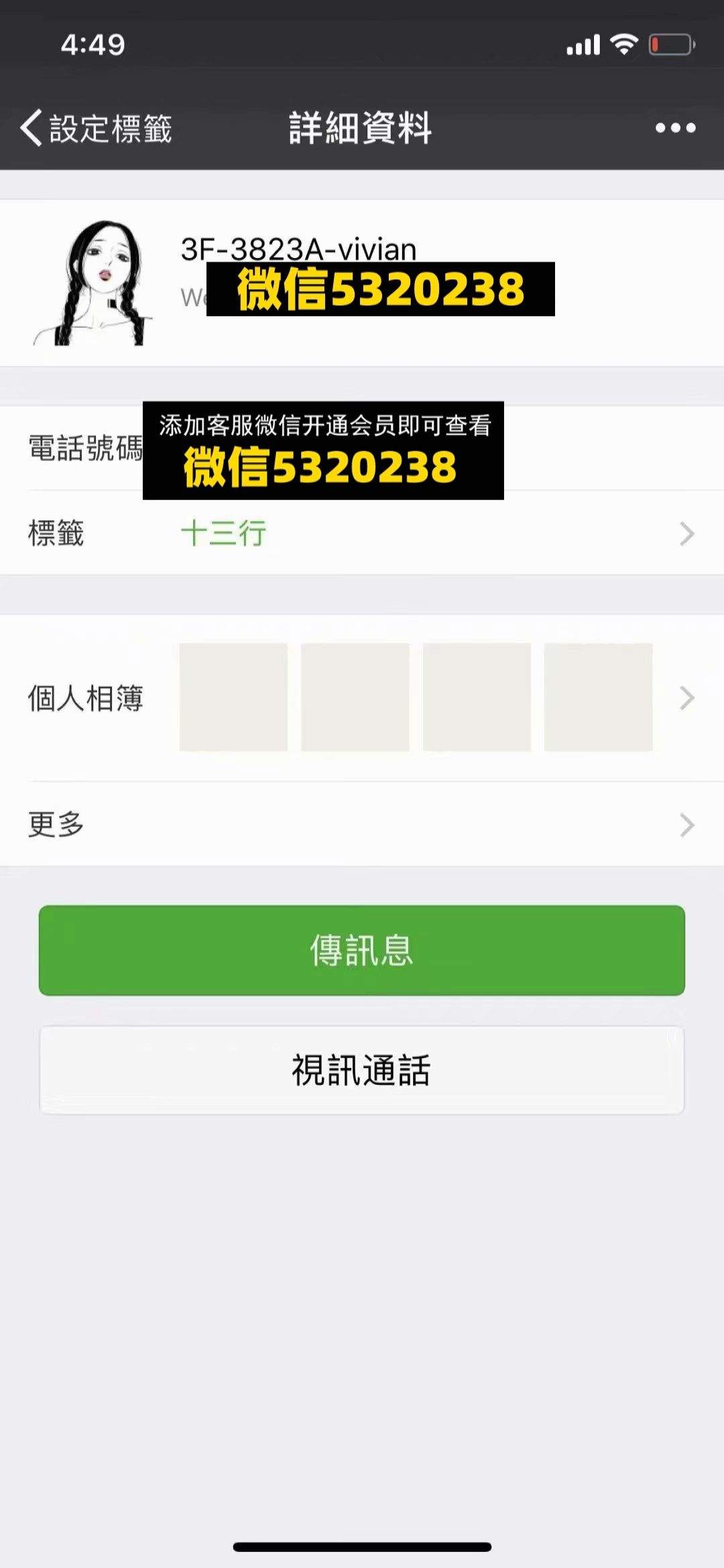Tap the green 傳訊息 button
This screenshot has width=724, height=1568.
(362, 950)
